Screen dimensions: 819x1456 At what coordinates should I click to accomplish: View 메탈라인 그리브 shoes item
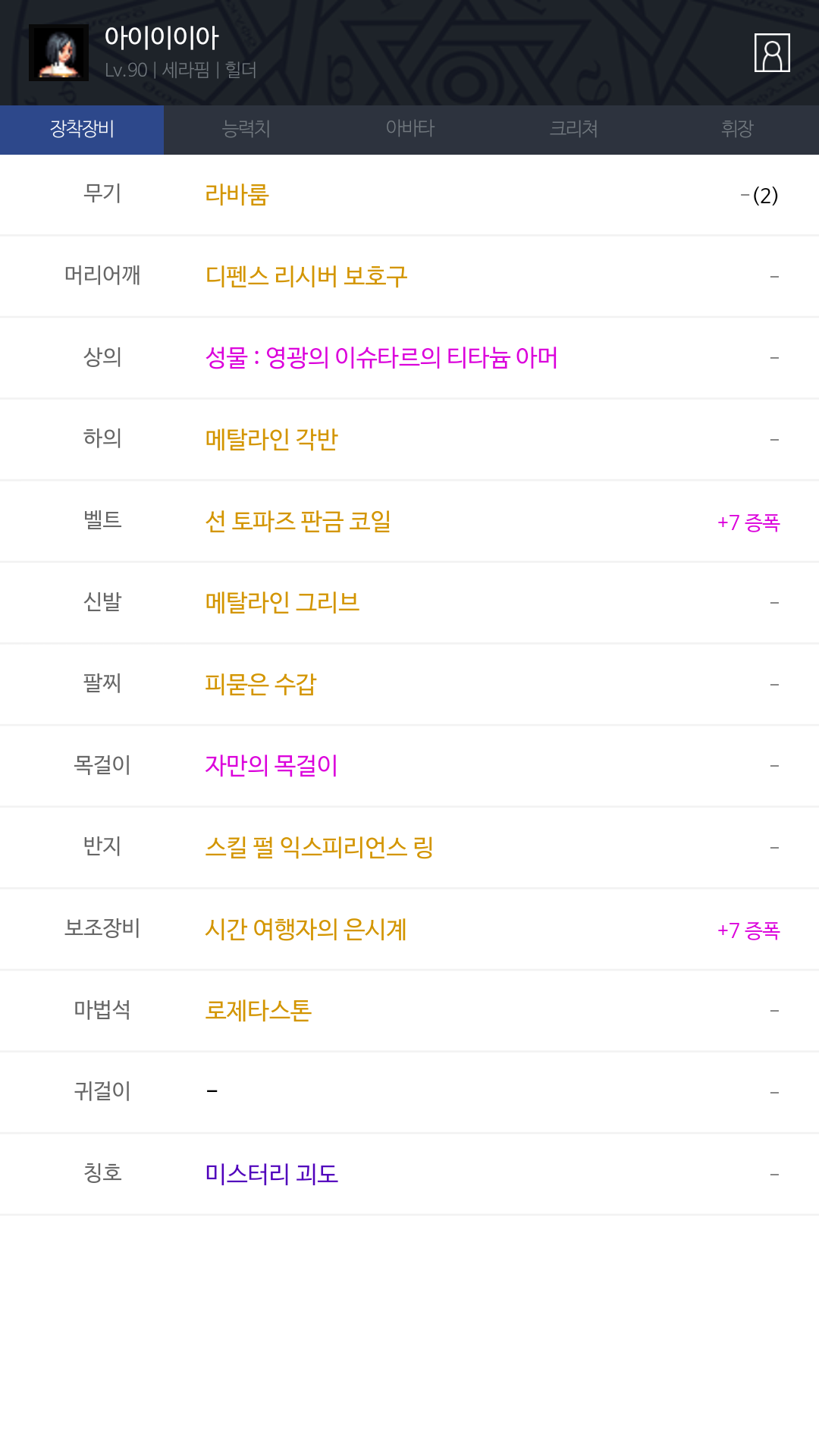click(282, 603)
